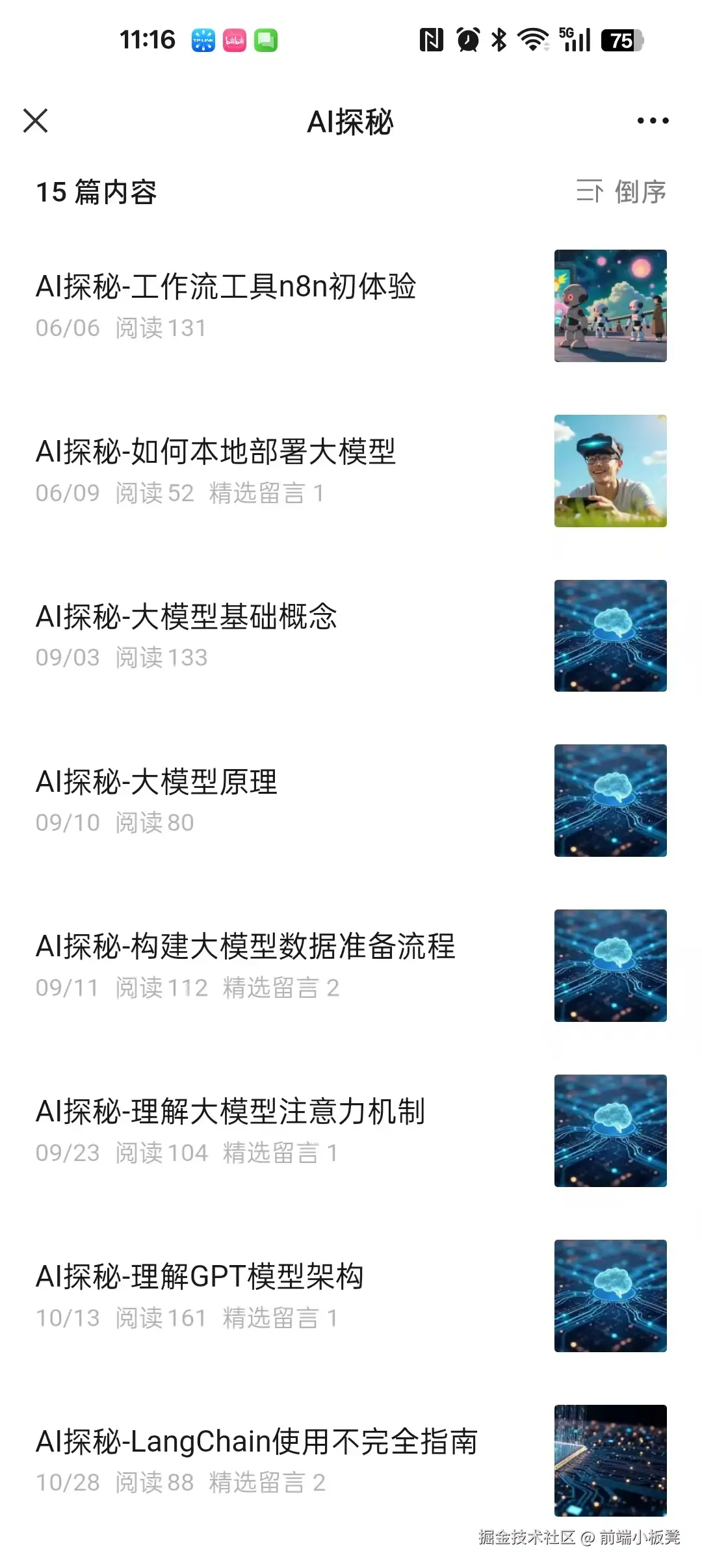Tap thumbnail of the n8n article

(610, 307)
